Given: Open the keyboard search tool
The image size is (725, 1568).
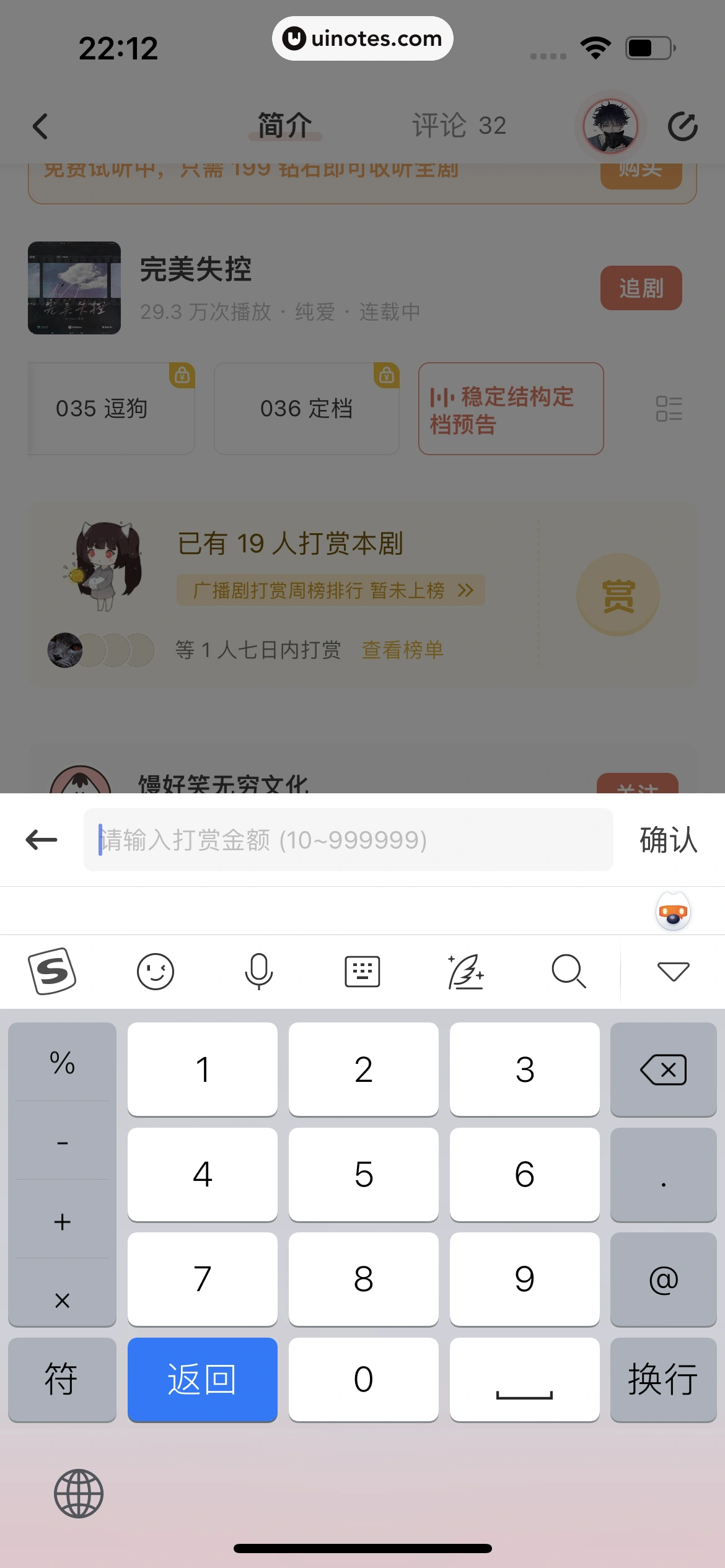Looking at the screenshot, I should pos(568,971).
